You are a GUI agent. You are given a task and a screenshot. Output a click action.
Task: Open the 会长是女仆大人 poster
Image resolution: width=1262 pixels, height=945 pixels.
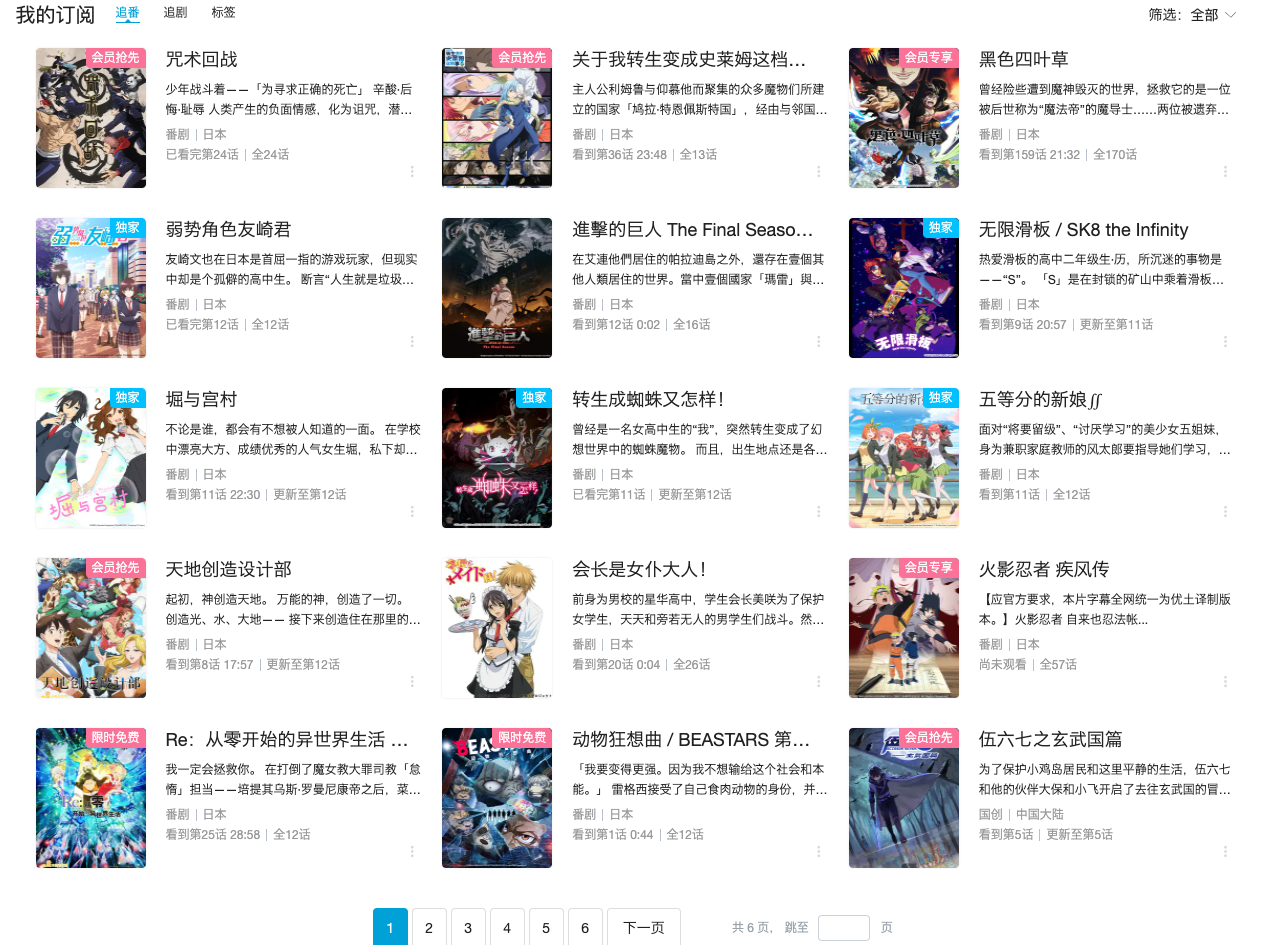[x=497, y=628]
